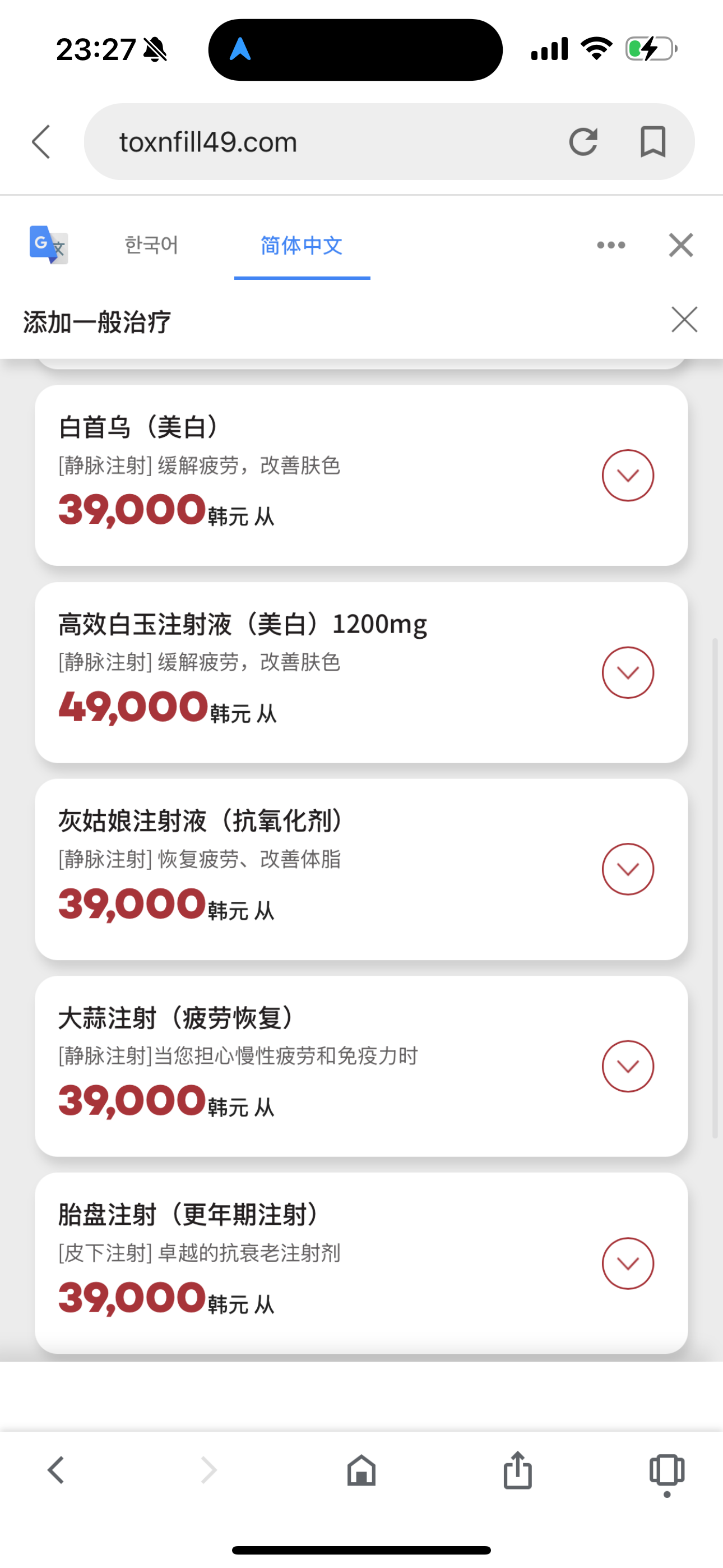The image size is (723, 1568).
Task: Switch translation to 한국어
Action: (151, 245)
